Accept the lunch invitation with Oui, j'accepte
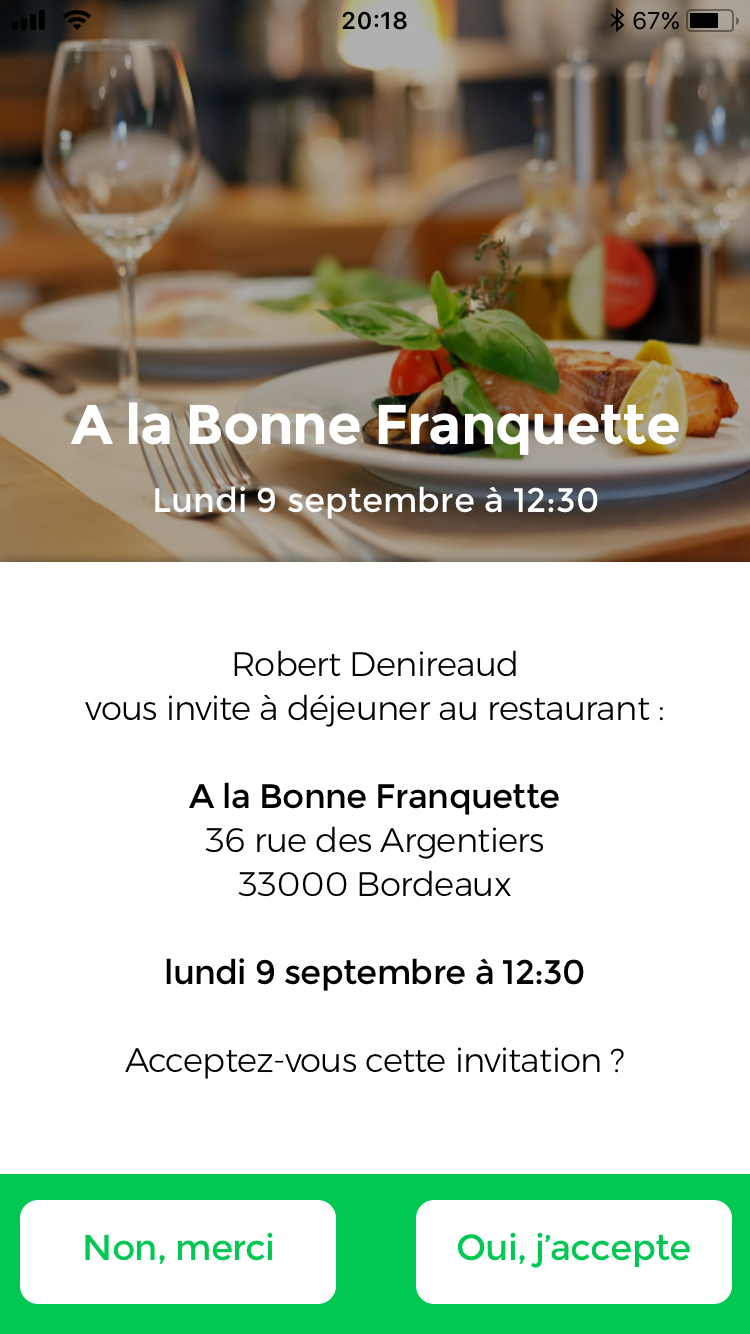 [574, 1251]
